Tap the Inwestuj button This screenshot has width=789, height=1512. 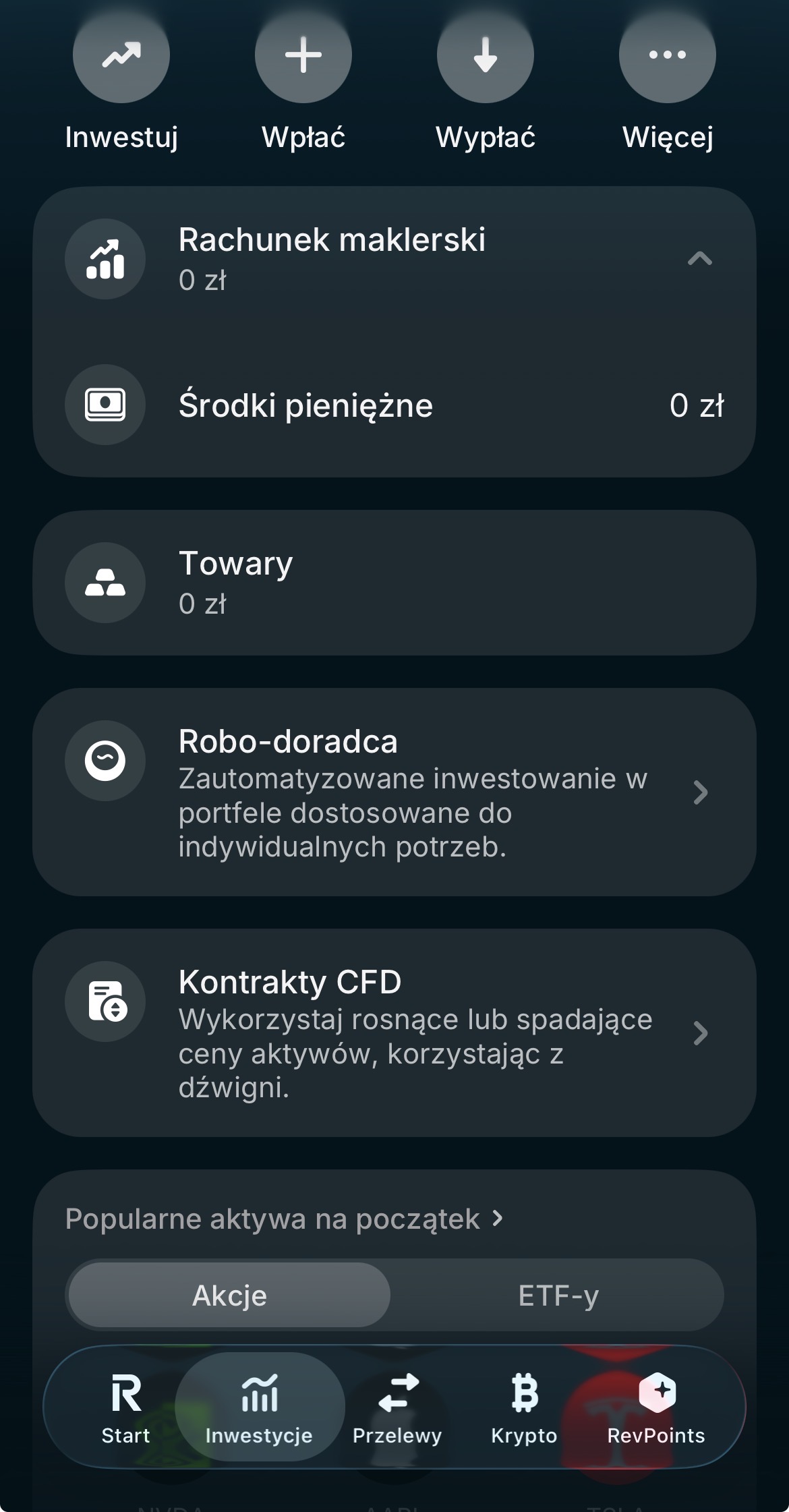[x=121, y=55]
